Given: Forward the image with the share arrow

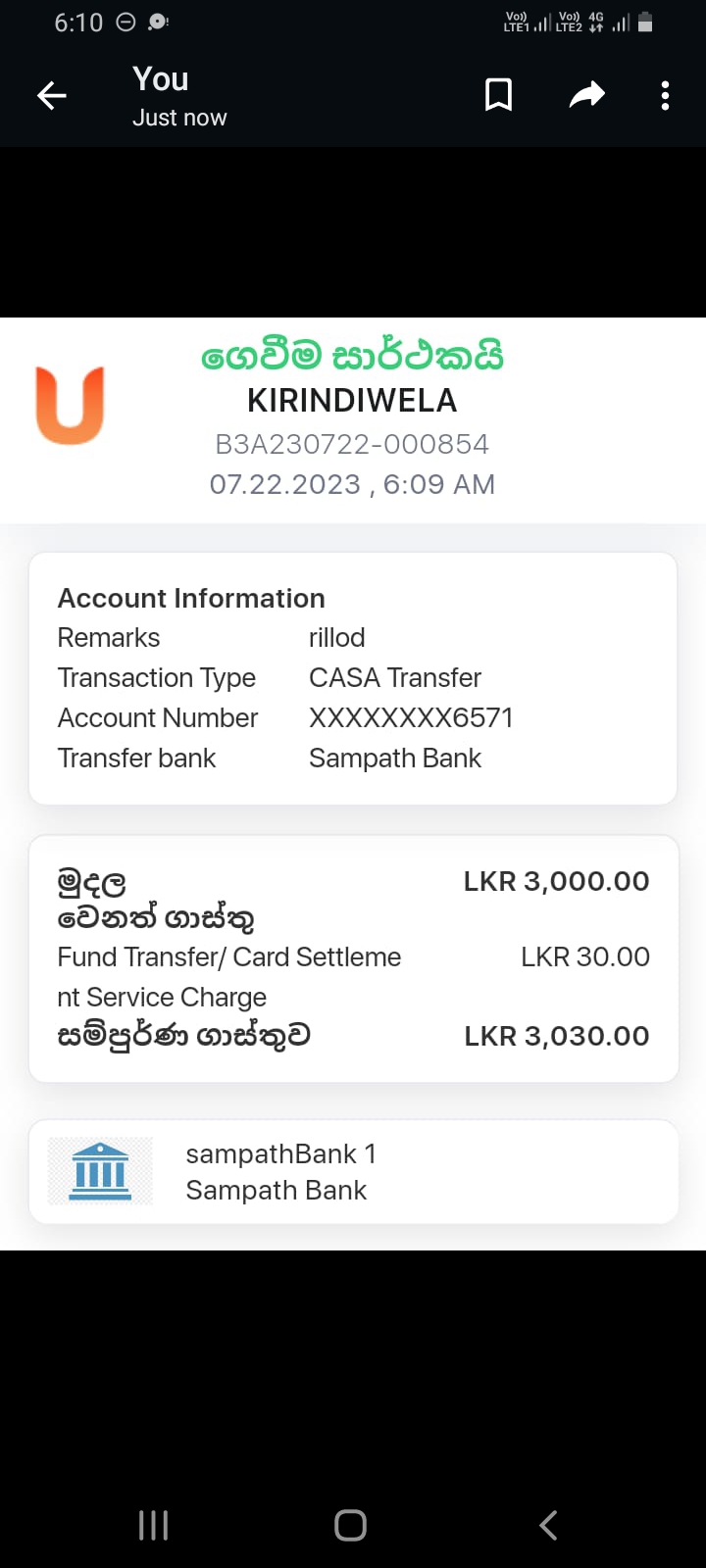Looking at the screenshot, I should [x=586, y=95].
